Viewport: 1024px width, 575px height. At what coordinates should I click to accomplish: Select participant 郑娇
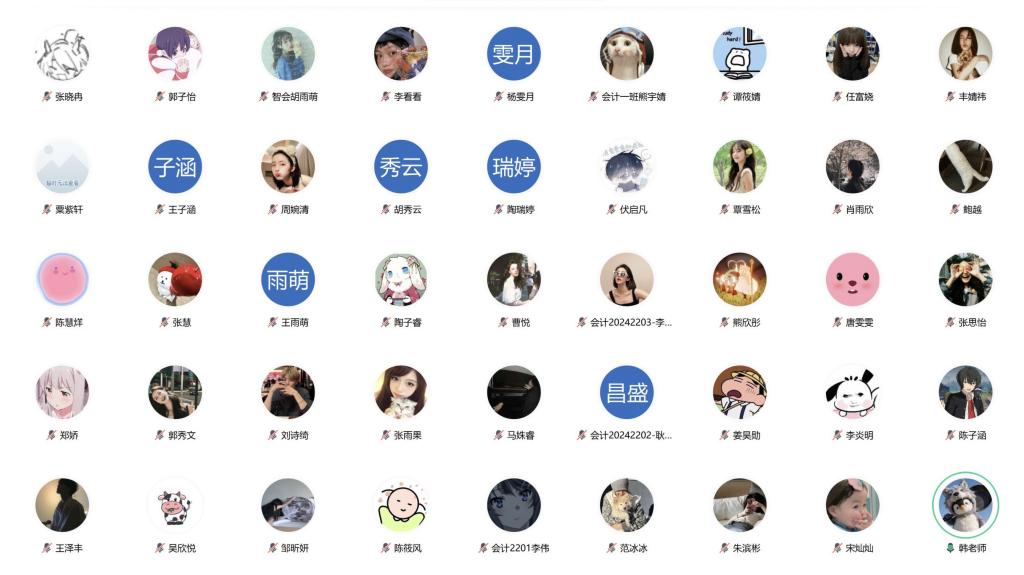pos(62,393)
